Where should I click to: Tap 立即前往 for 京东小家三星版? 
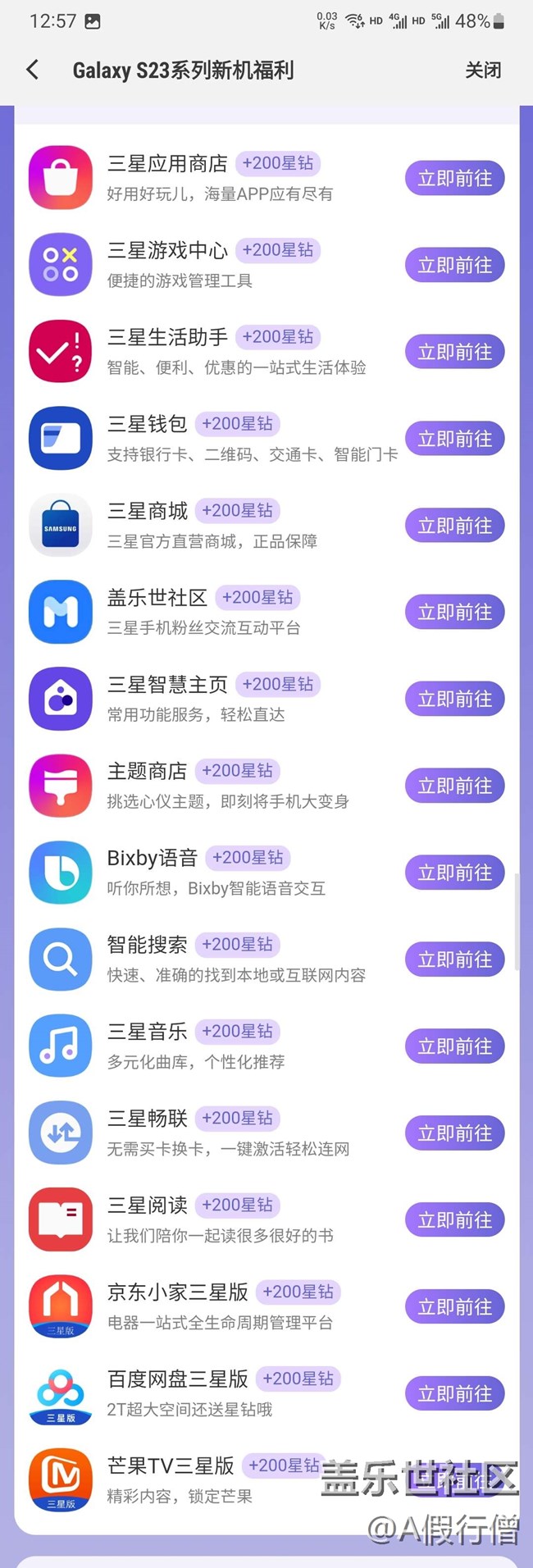pos(454,1307)
